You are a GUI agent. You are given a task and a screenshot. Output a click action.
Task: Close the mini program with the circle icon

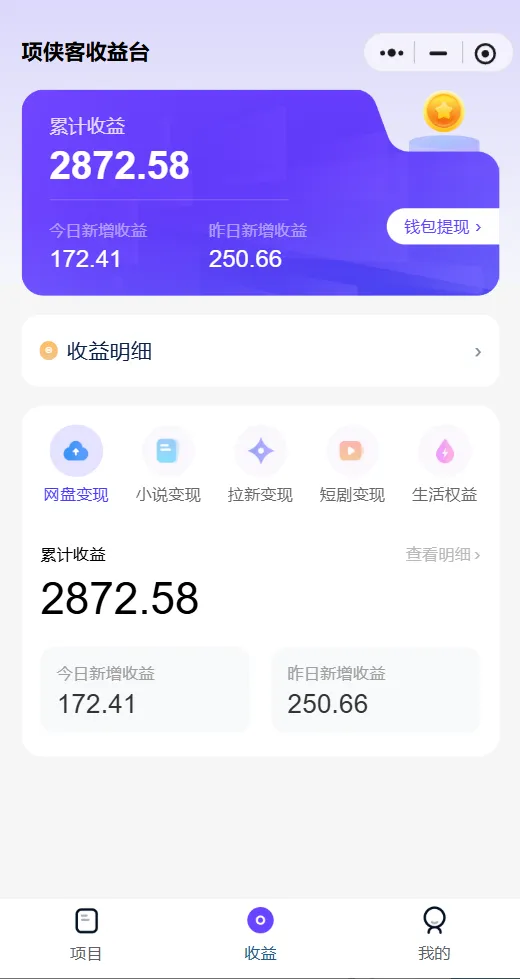point(485,54)
